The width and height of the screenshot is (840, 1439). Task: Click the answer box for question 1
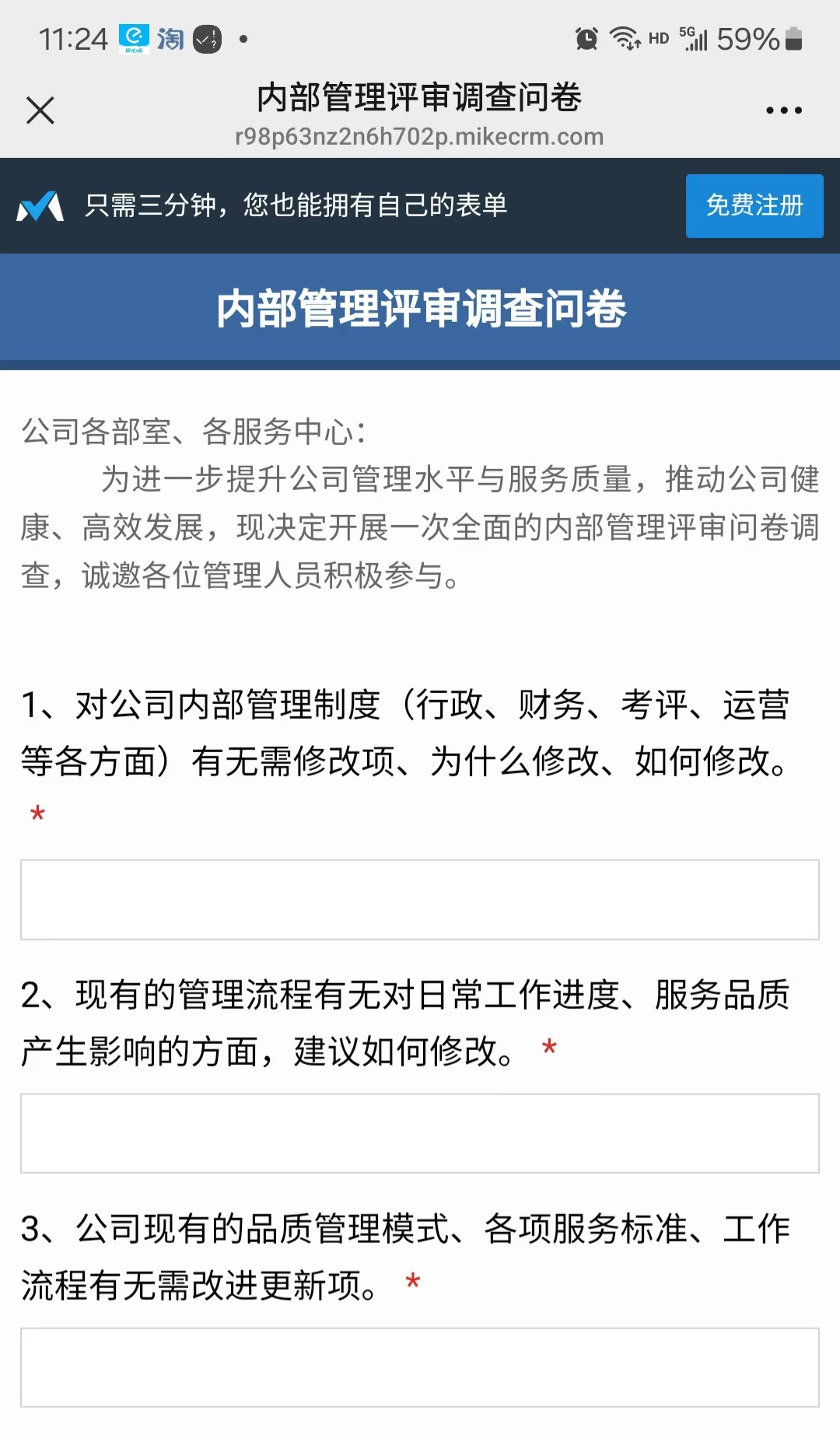(420, 900)
